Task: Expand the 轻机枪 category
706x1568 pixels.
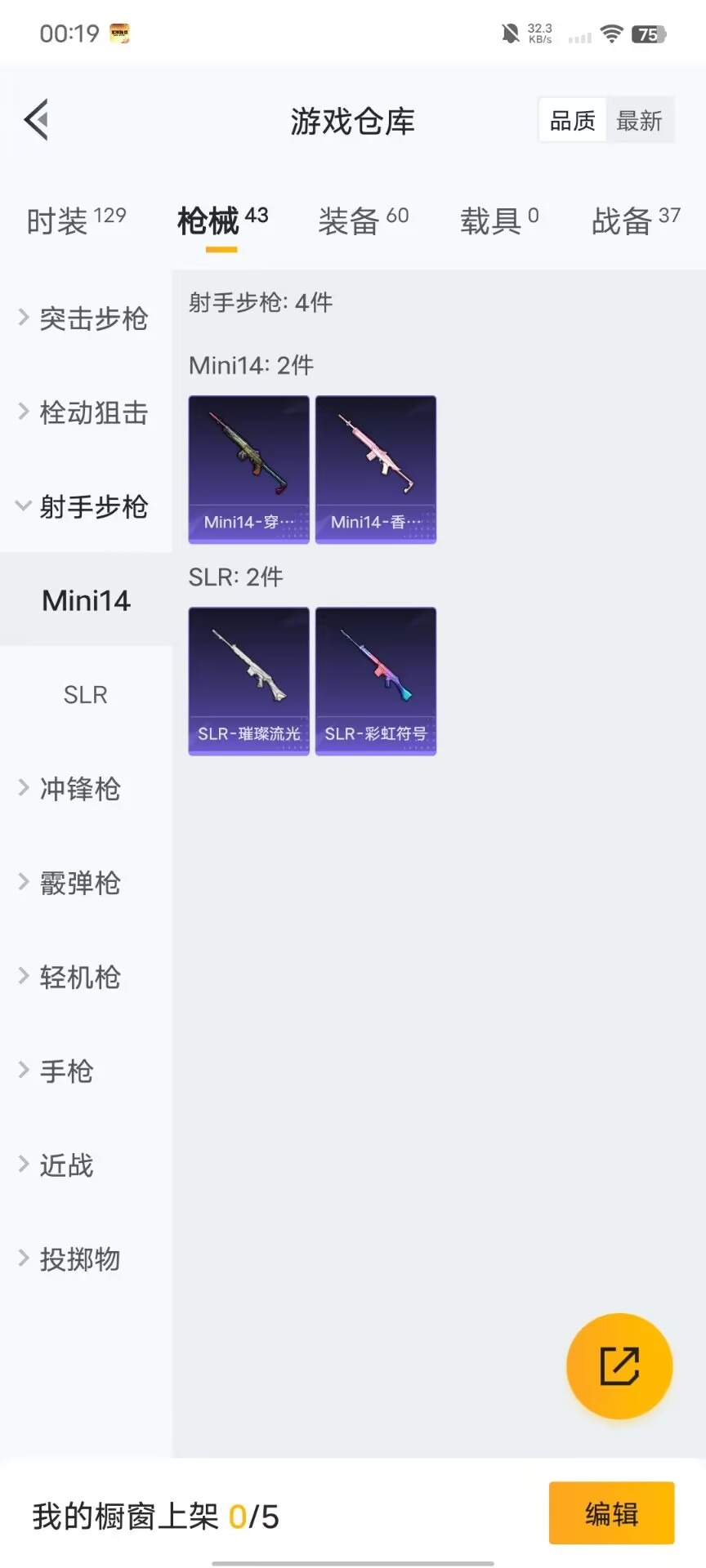Action: coord(78,977)
